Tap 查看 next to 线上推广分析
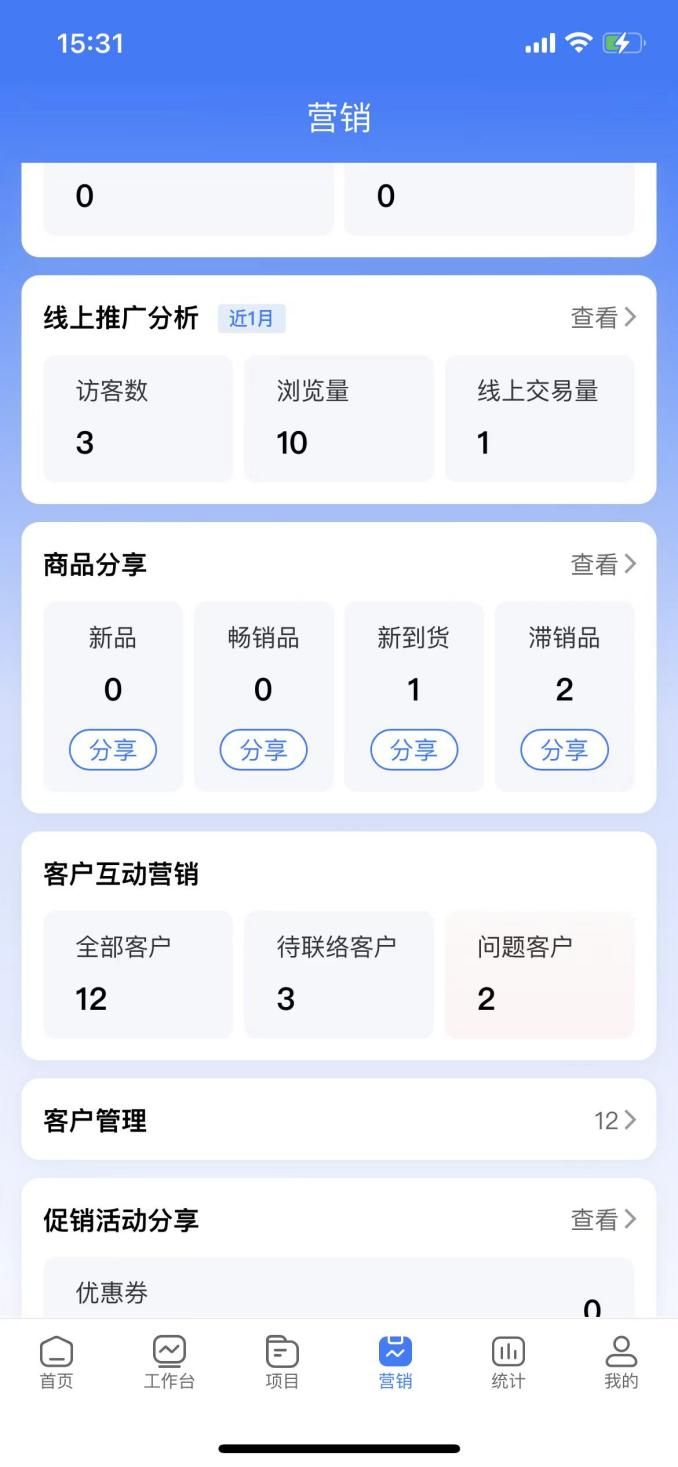This screenshot has height=1467, width=678. click(x=602, y=318)
